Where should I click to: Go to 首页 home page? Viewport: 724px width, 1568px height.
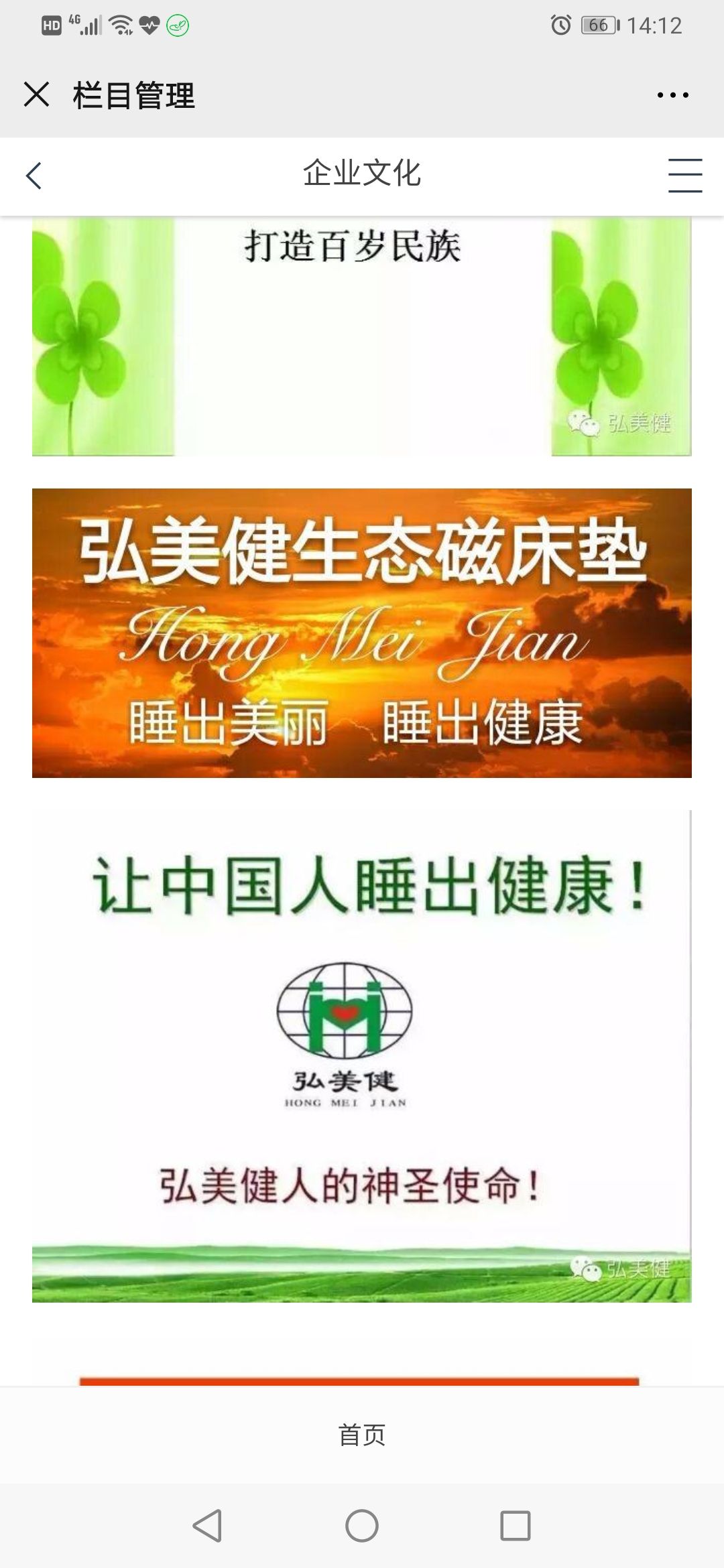pos(362,1434)
